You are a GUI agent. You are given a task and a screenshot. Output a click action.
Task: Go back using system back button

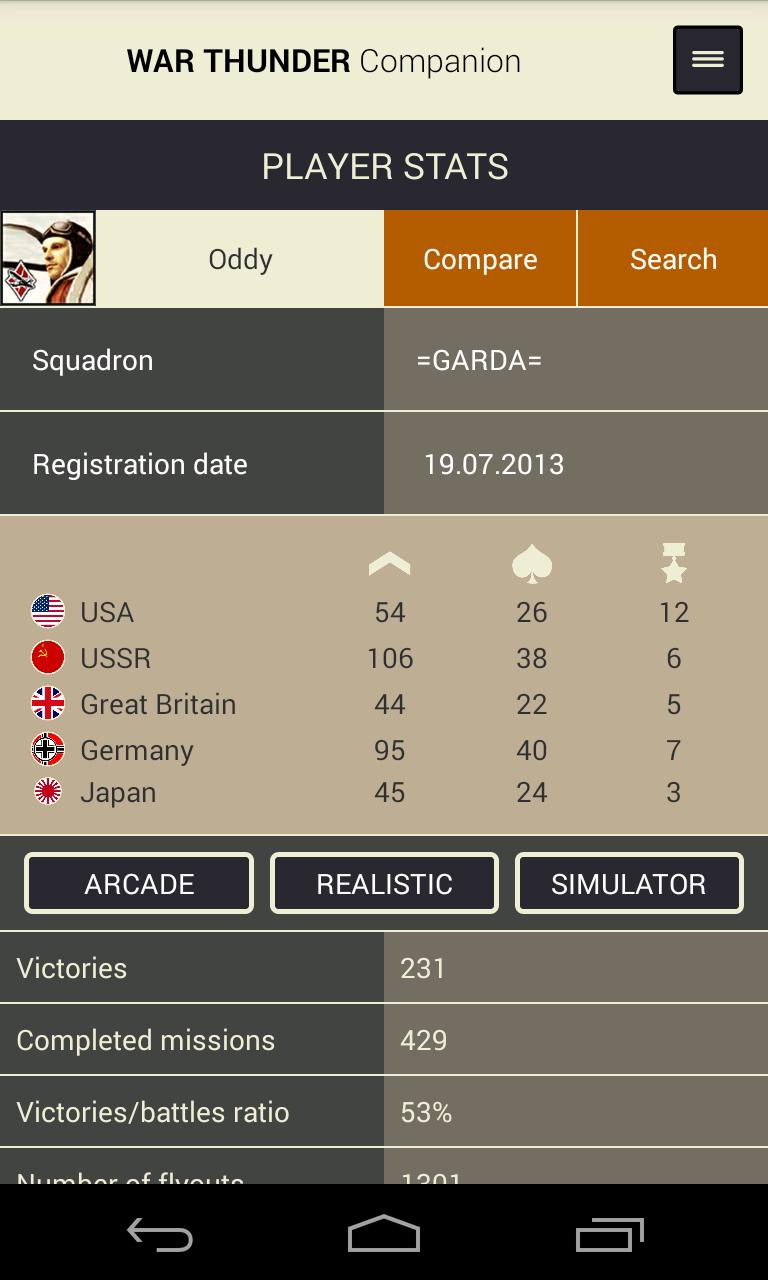click(160, 1234)
